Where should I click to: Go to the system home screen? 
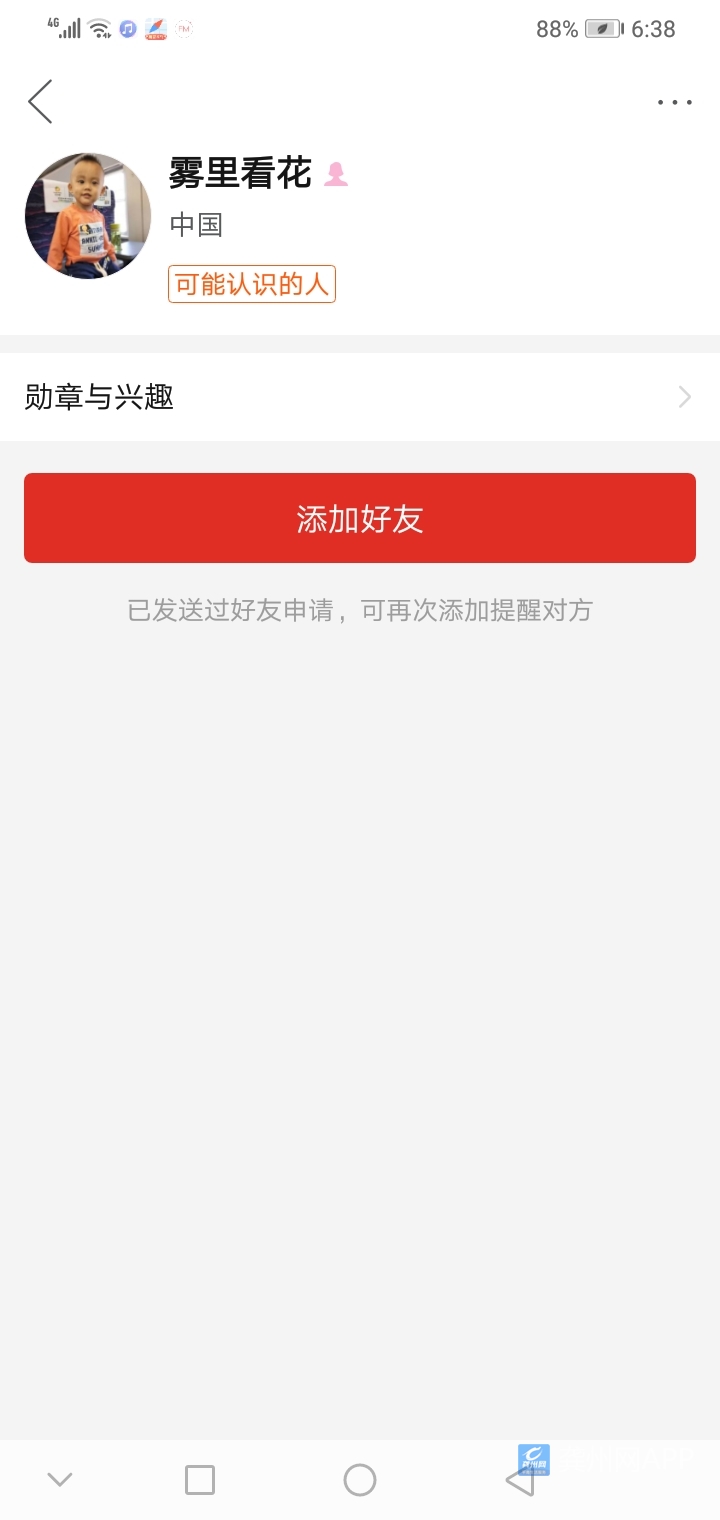click(360, 1480)
